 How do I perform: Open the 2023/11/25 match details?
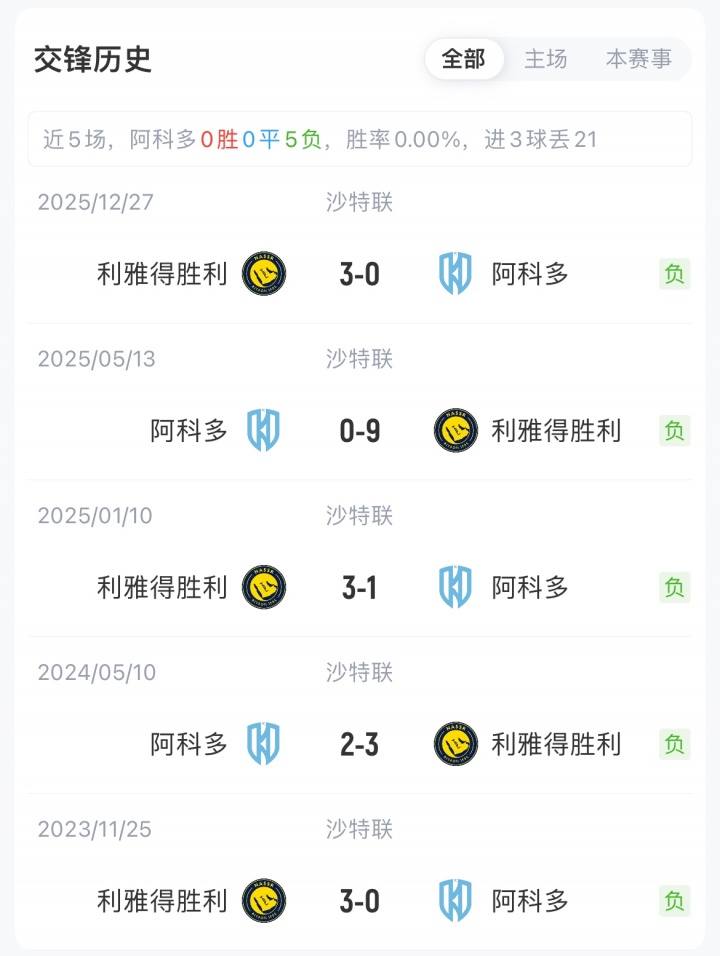coord(360,900)
